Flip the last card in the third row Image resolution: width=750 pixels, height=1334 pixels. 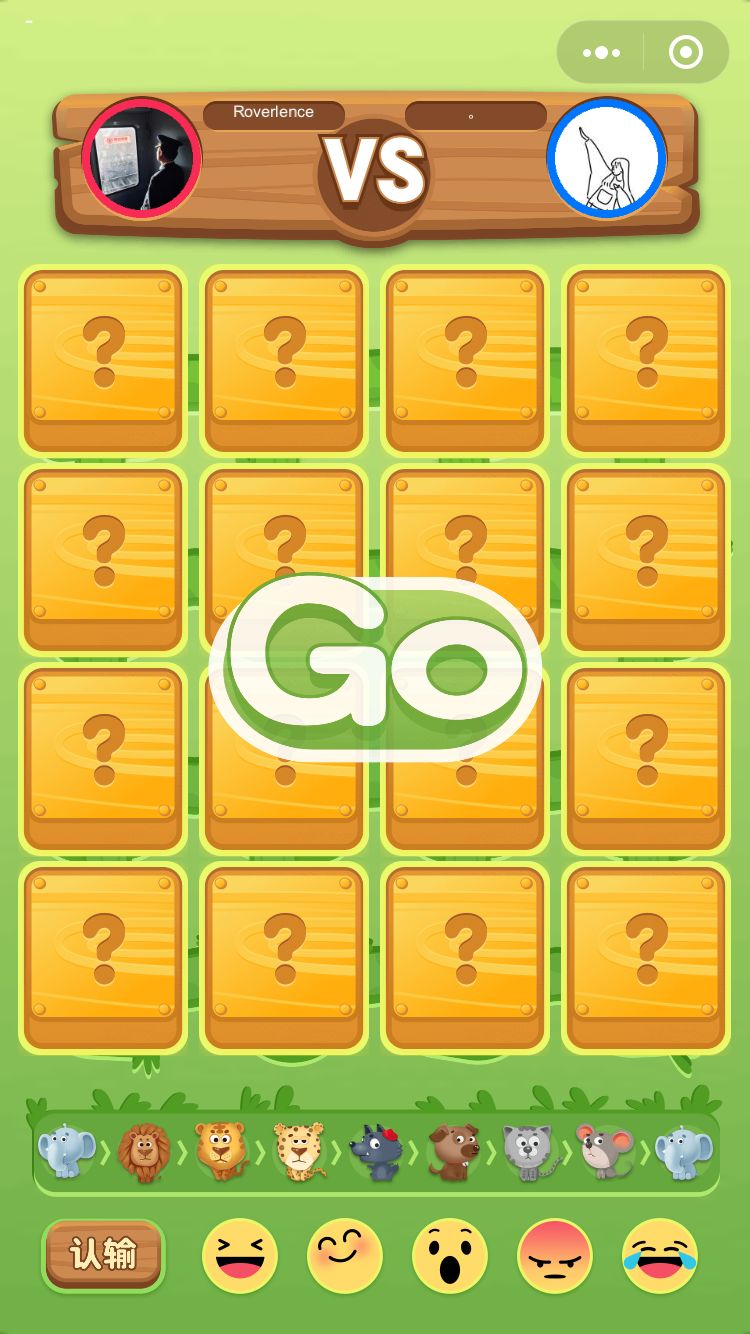click(646, 758)
